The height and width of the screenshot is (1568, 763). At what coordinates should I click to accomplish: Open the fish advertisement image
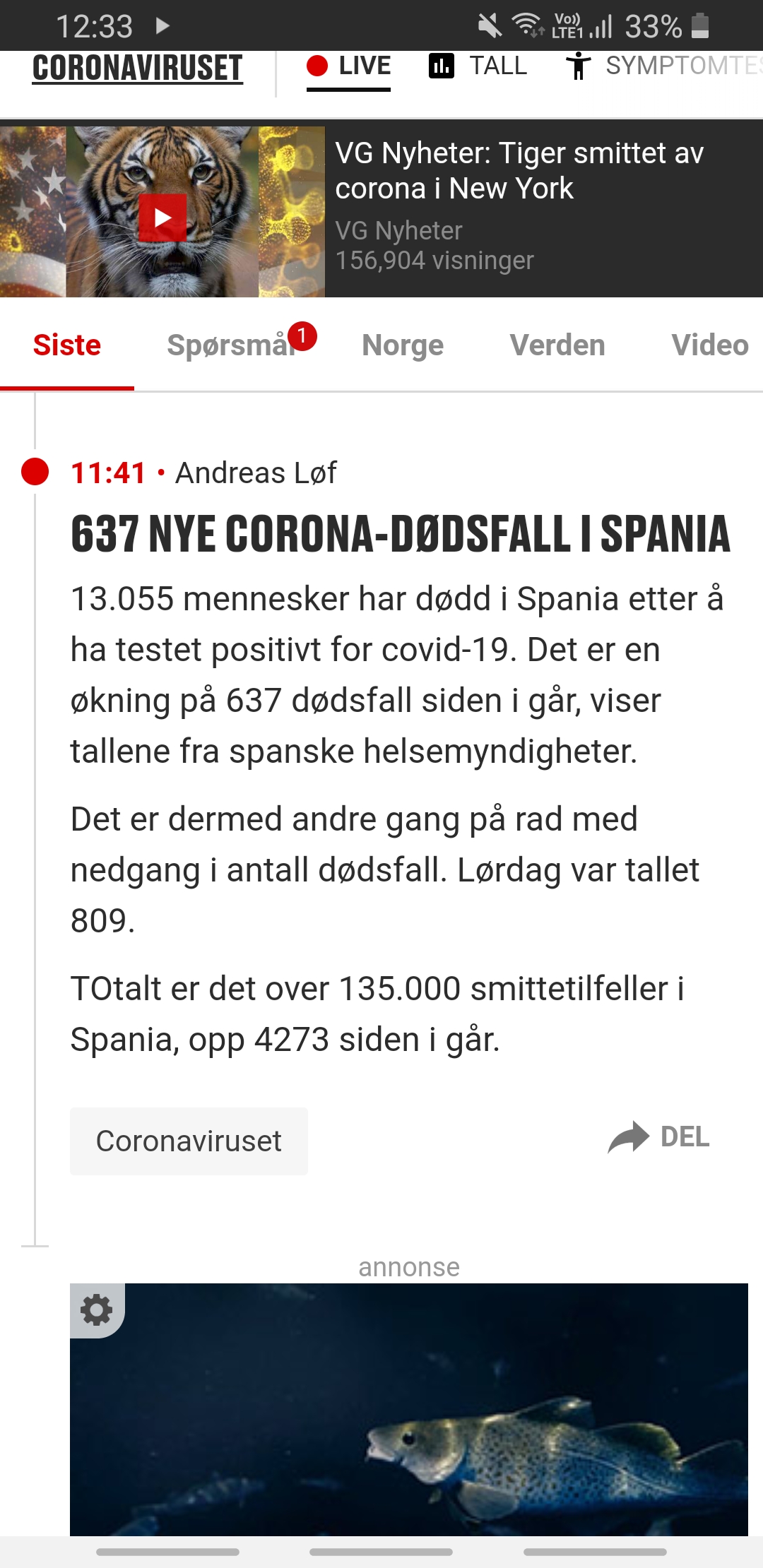[409, 1410]
